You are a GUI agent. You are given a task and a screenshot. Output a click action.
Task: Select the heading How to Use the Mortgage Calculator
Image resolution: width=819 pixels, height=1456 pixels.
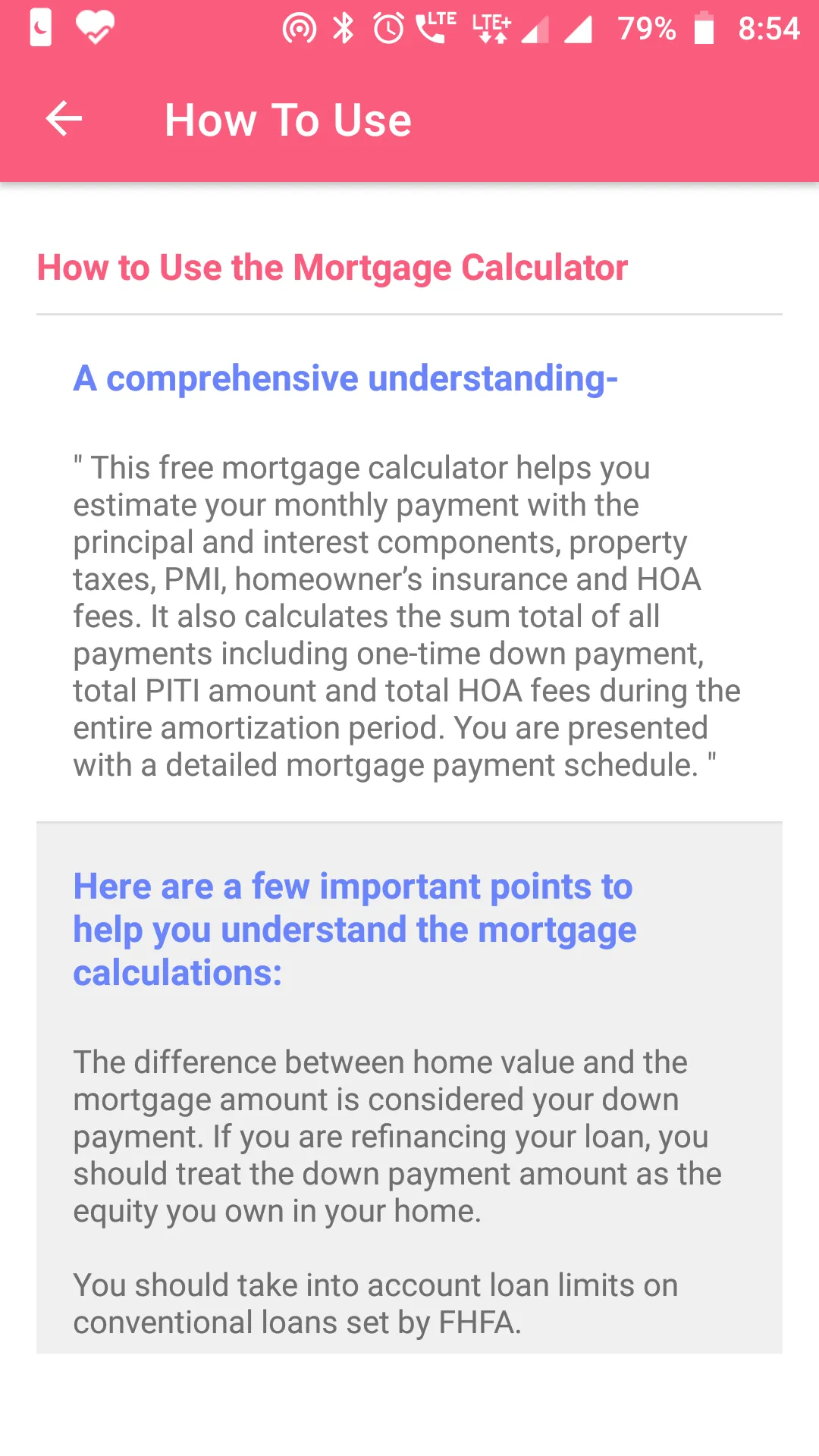coord(332,267)
